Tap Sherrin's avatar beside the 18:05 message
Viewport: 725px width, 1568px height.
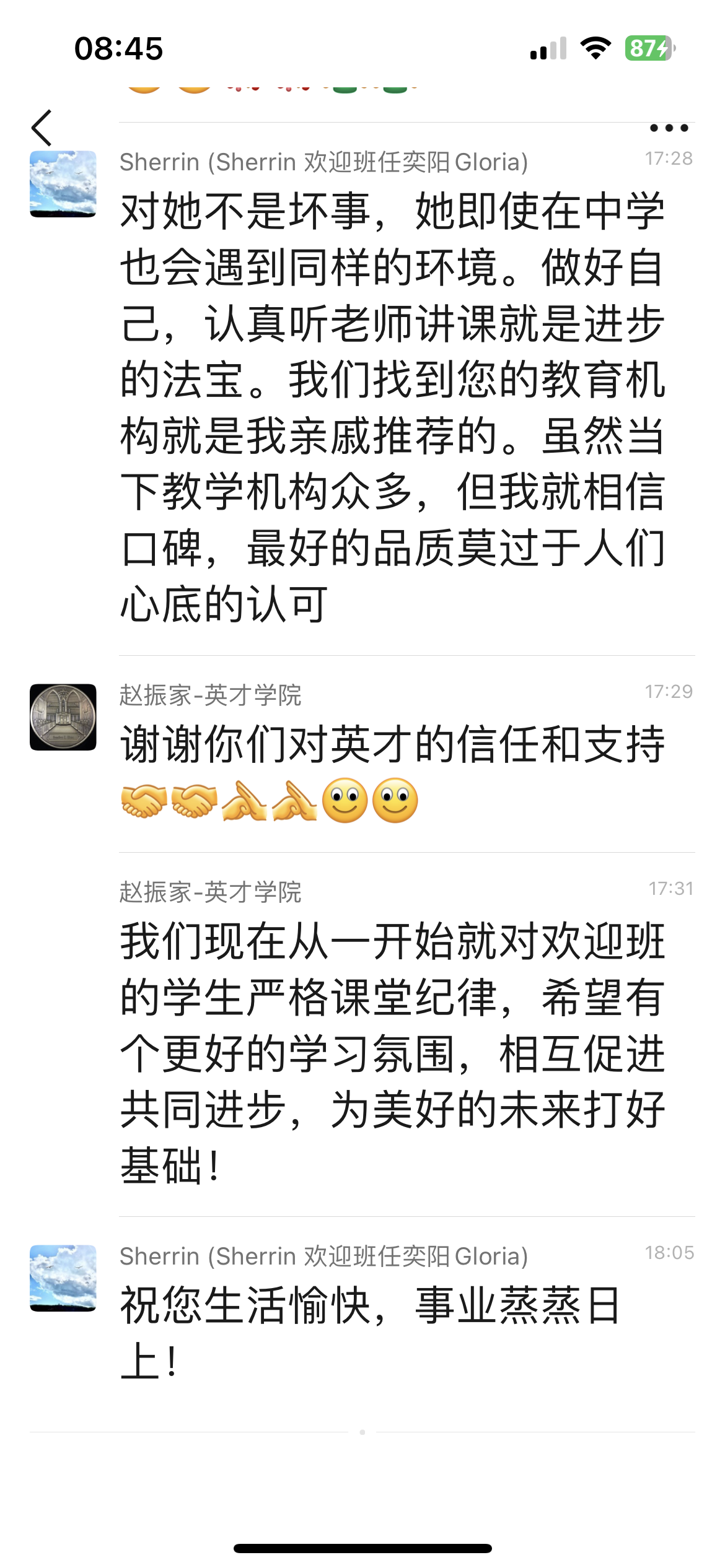63,1278
